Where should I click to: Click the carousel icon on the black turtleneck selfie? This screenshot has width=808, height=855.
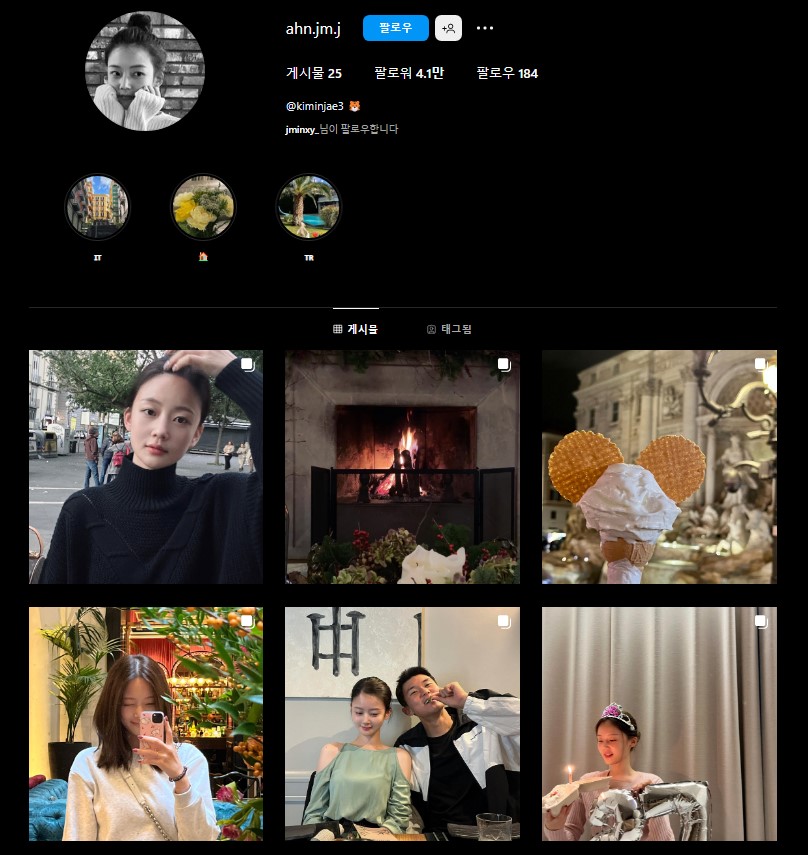click(x=247, y=365)
